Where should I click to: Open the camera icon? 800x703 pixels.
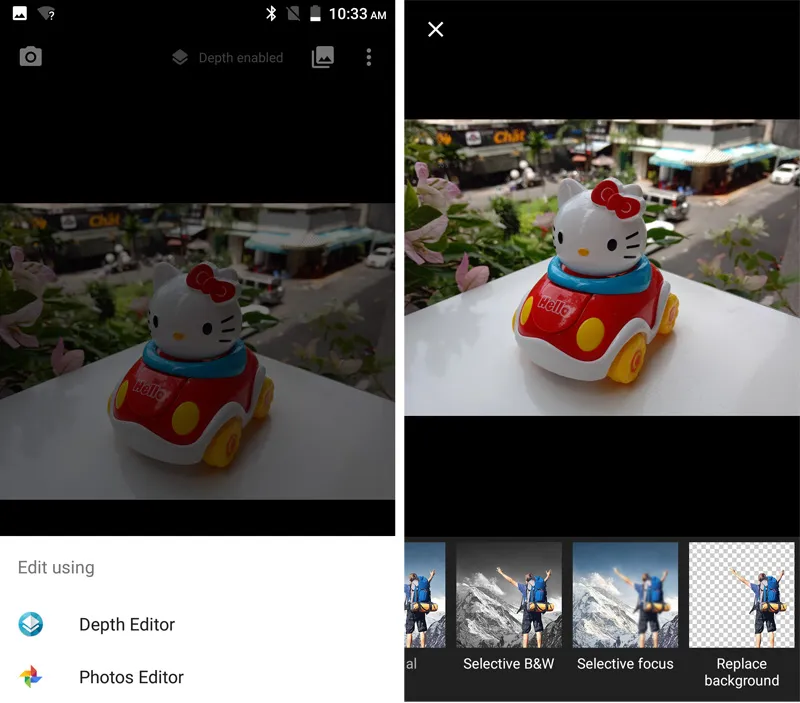pyautogui.click(x=31, y=57)
